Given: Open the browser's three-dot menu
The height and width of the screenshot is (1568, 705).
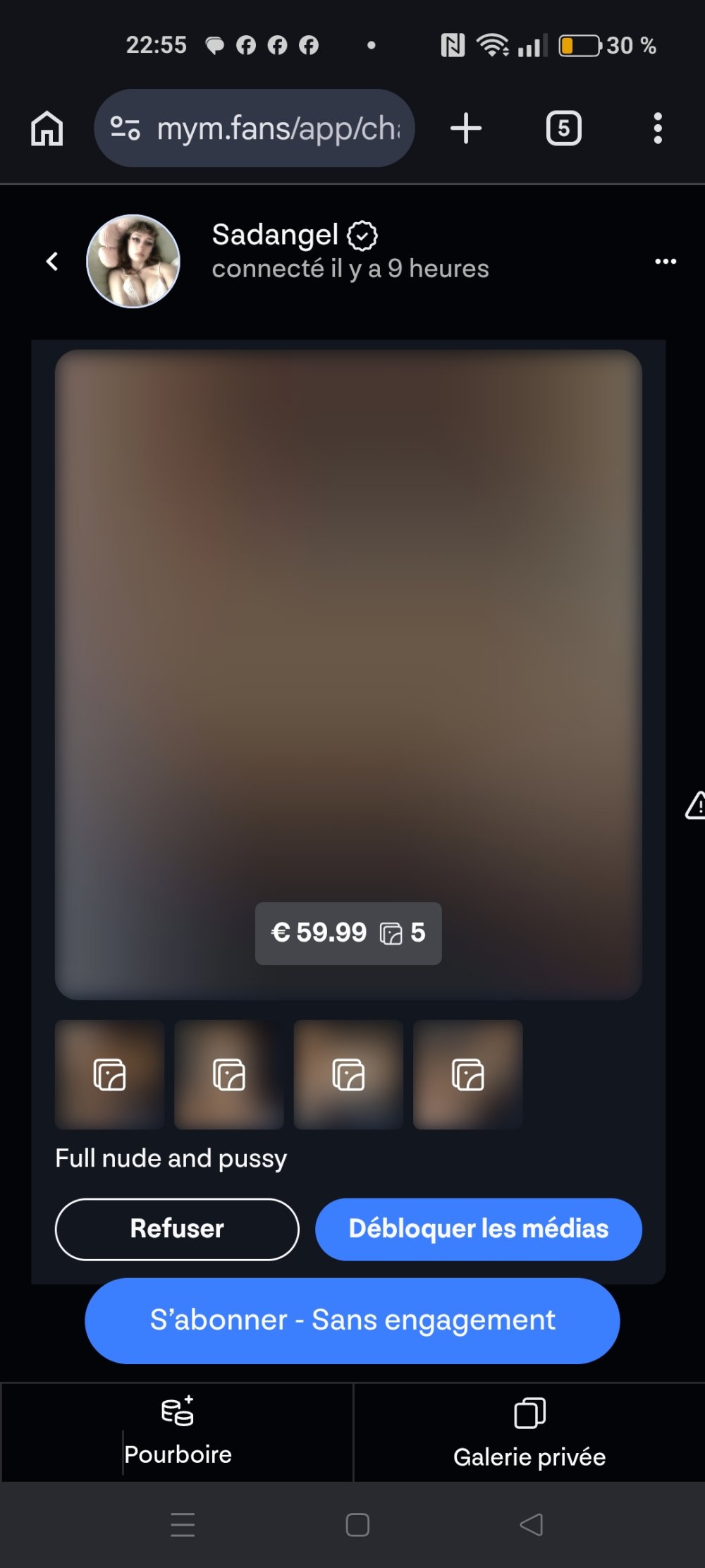Looking at the screenshot, I should click(658, 128).
